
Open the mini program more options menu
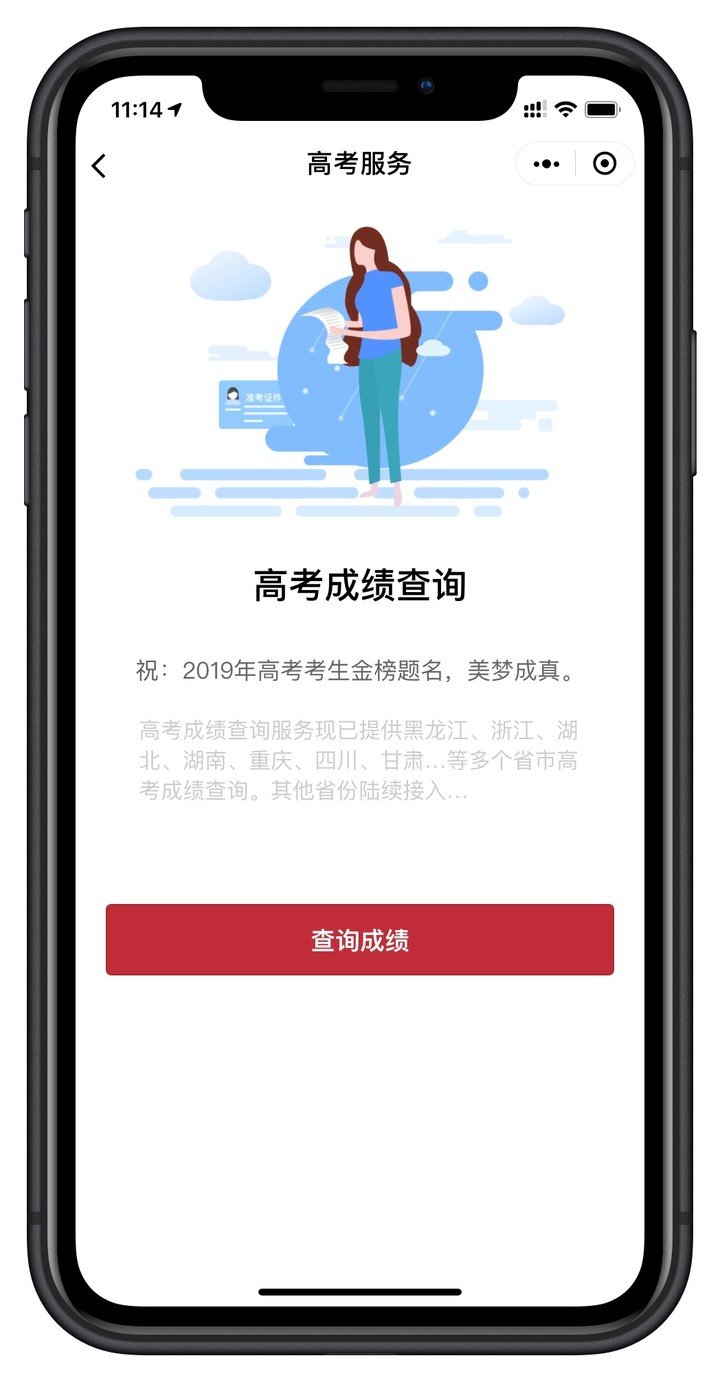pos(546,164)
